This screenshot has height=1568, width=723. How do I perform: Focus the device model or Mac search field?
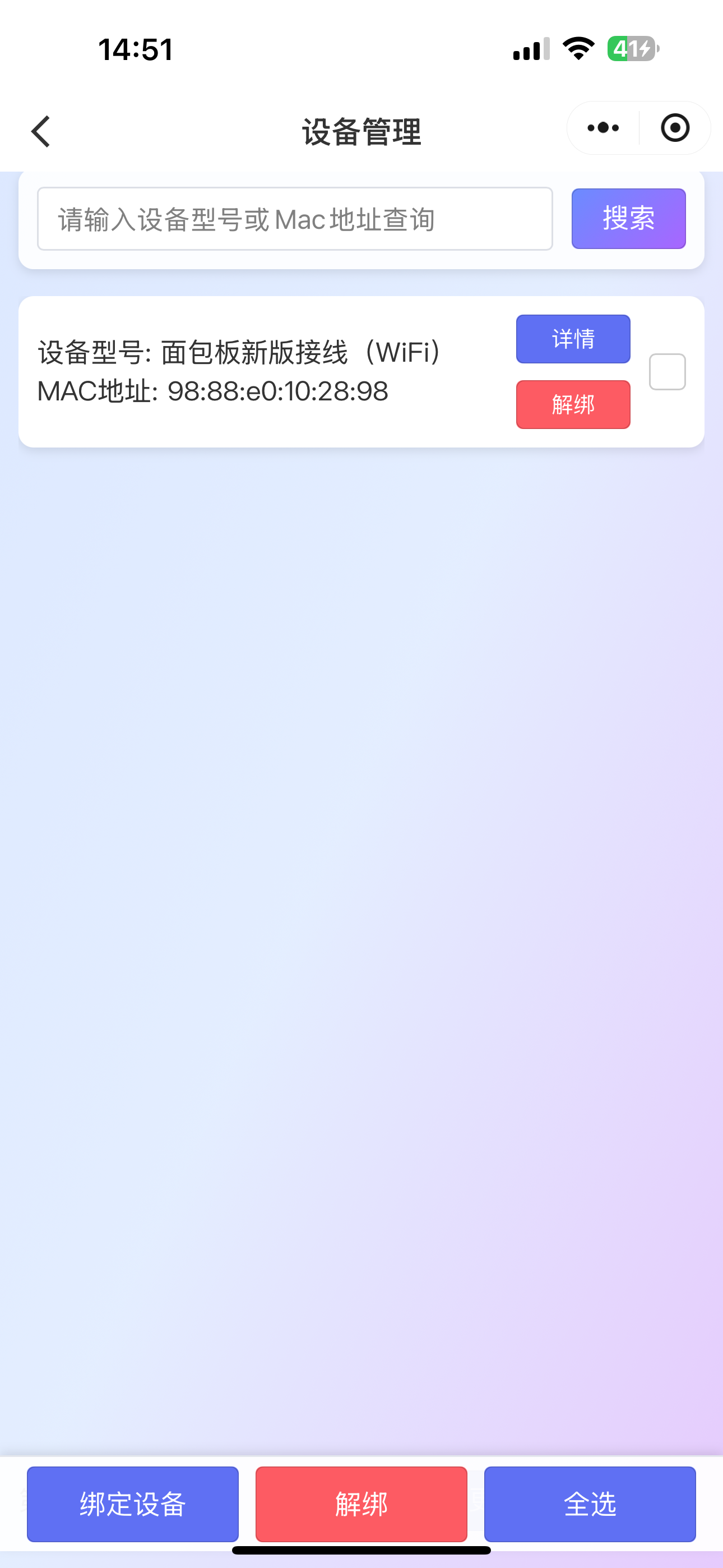coord(295,219)
